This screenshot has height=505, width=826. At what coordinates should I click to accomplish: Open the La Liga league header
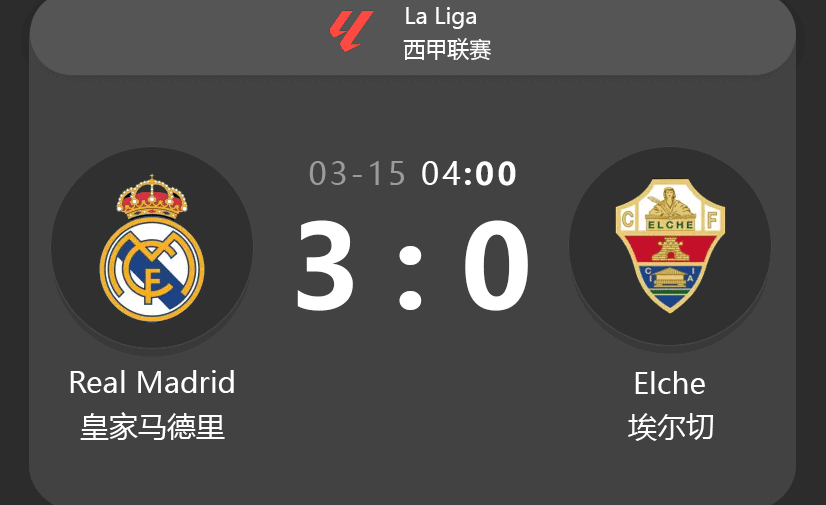(x=413, y=33)
